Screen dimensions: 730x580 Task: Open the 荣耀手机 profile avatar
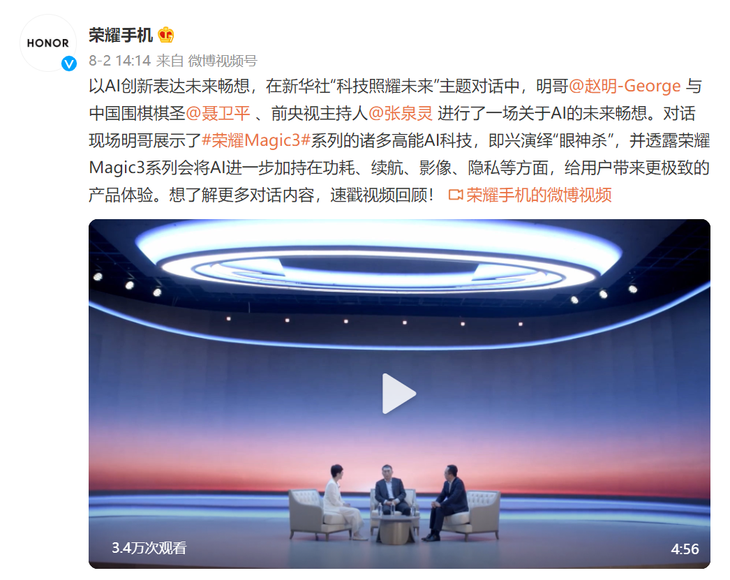click(x=47, y=45)
